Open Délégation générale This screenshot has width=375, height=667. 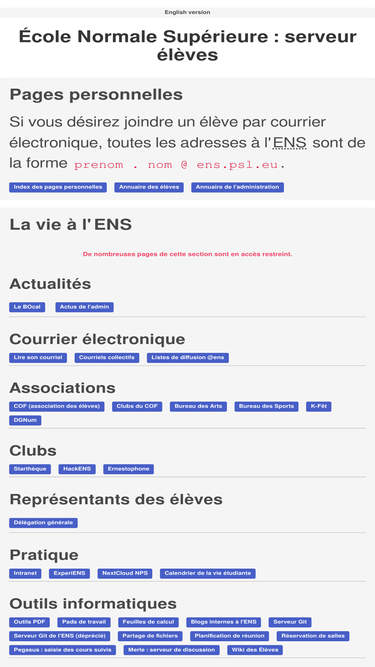(x=43, y=523)
